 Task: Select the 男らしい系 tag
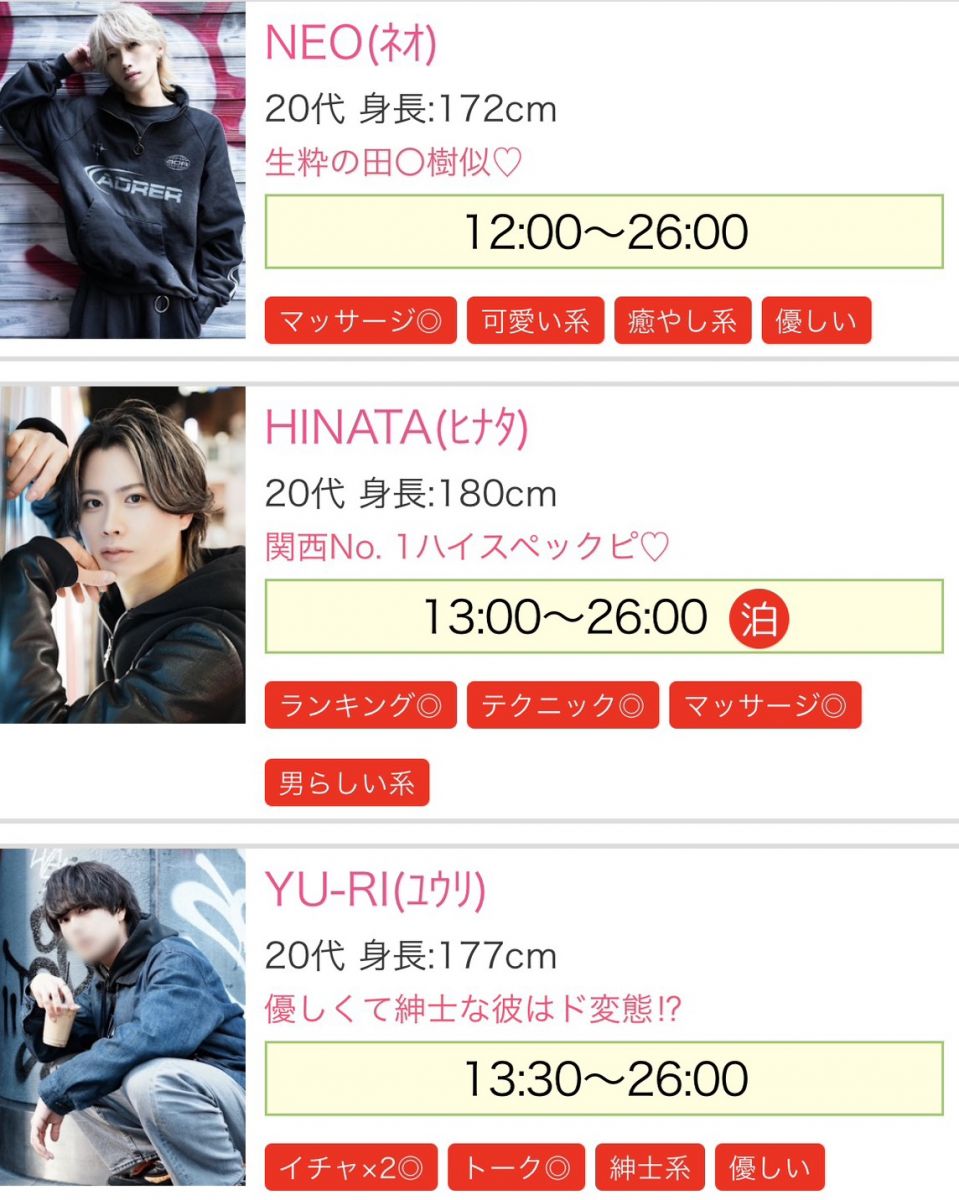coord(346,782)
